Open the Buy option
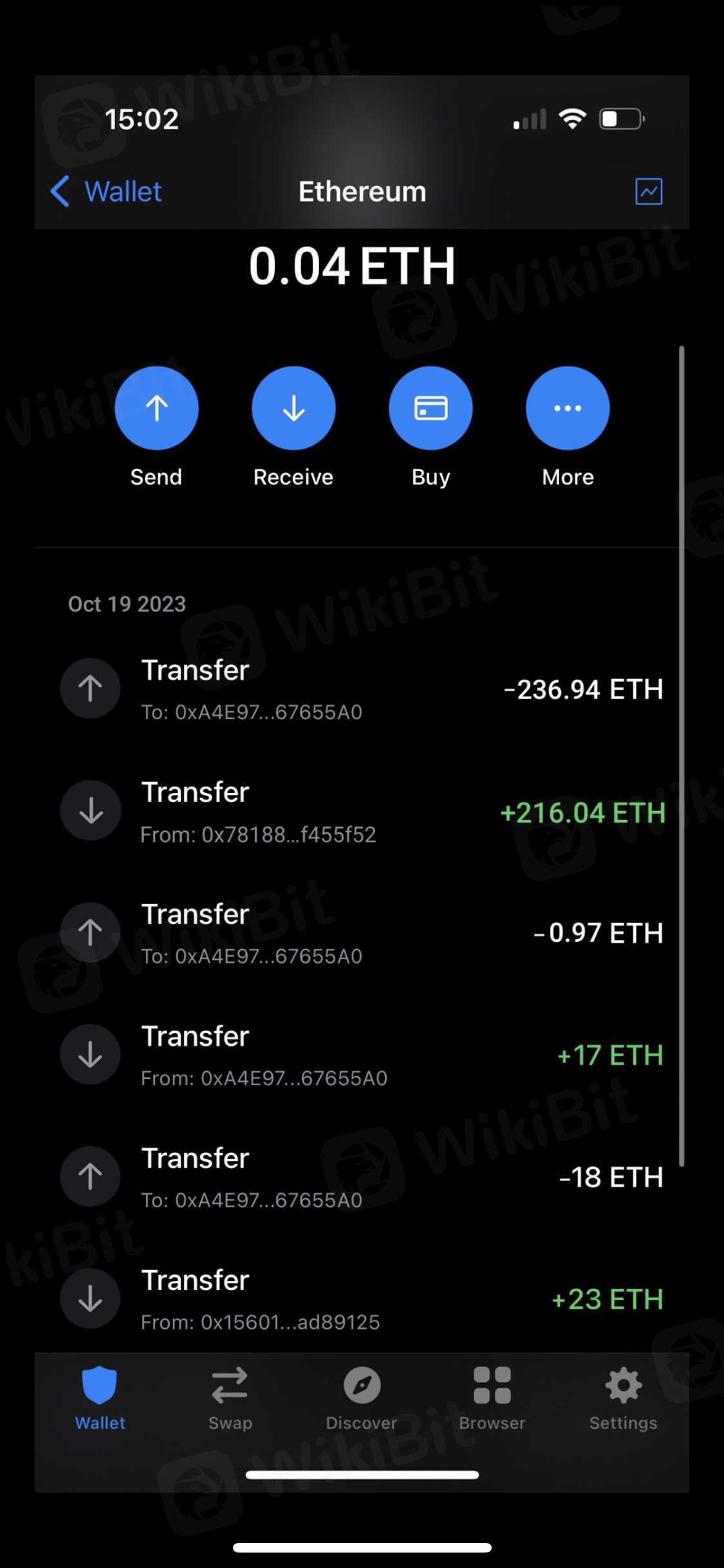 tap(431, 408)
